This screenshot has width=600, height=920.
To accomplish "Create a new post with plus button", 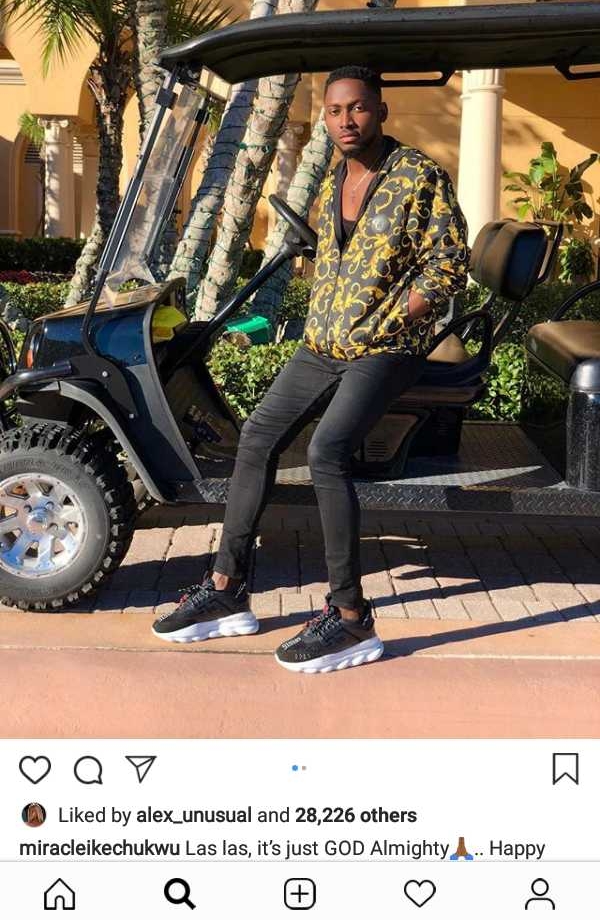I will [300, 893].
